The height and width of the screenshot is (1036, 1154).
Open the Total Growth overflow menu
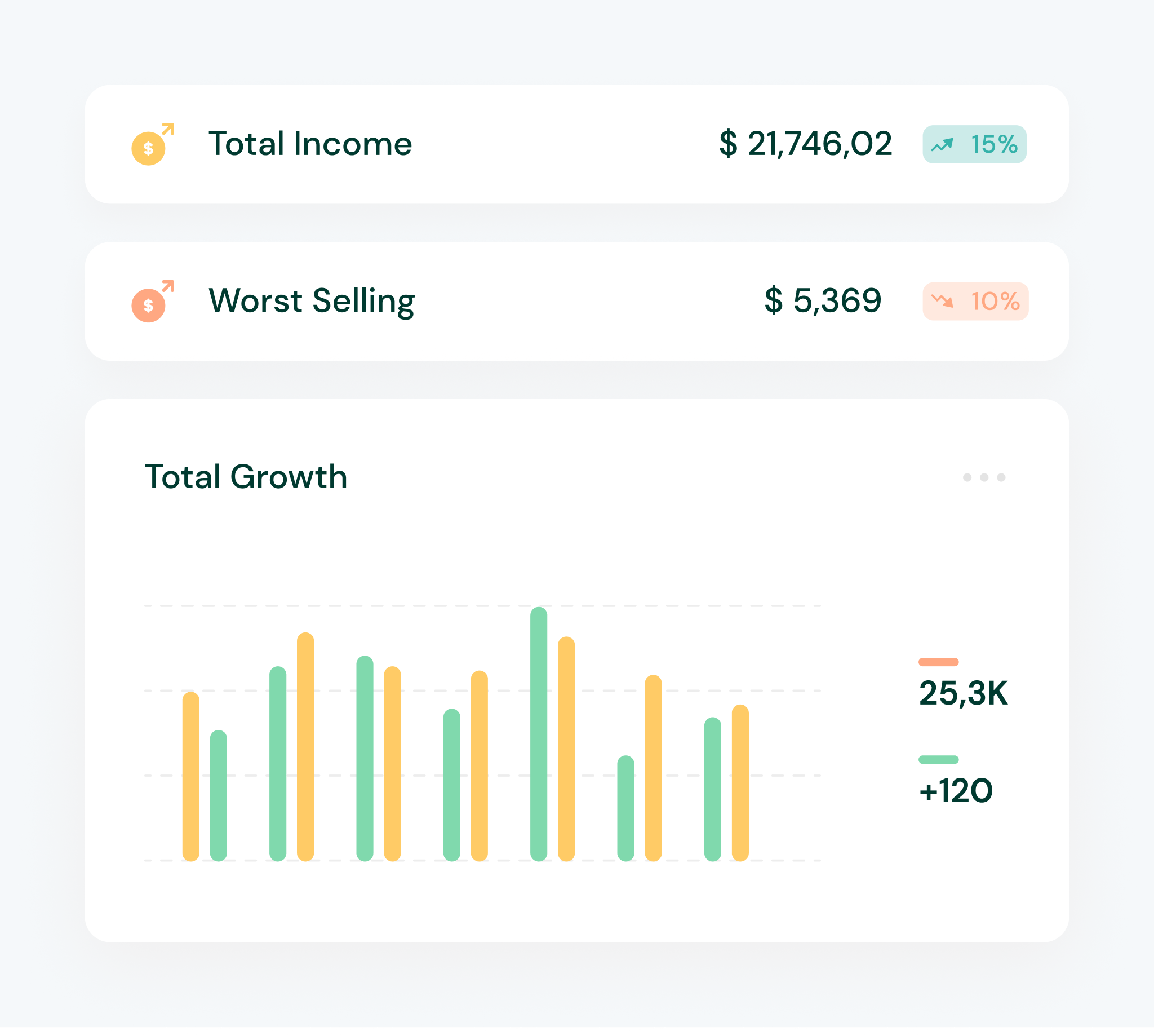pos(983,477)
